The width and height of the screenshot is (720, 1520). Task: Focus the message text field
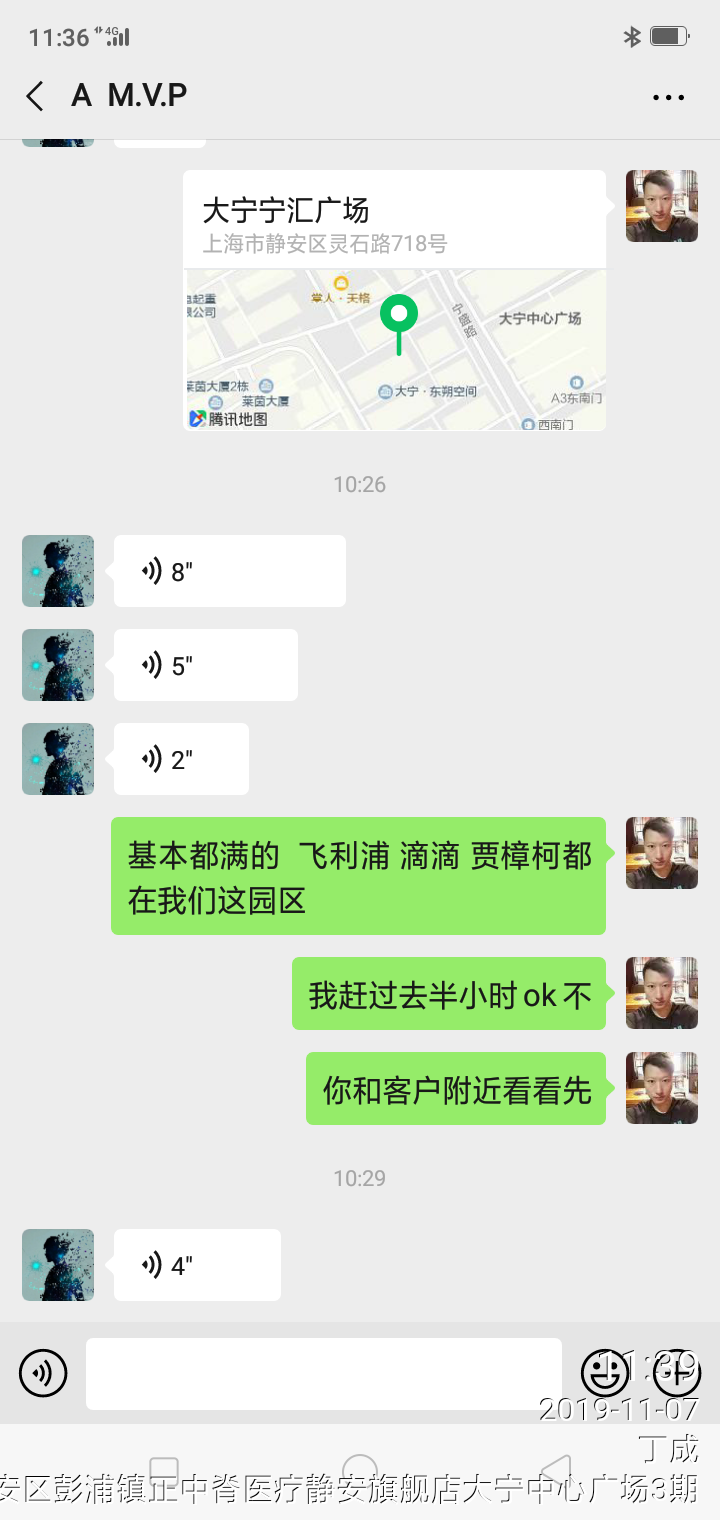pyautogui.click(x=323, y=1373)
